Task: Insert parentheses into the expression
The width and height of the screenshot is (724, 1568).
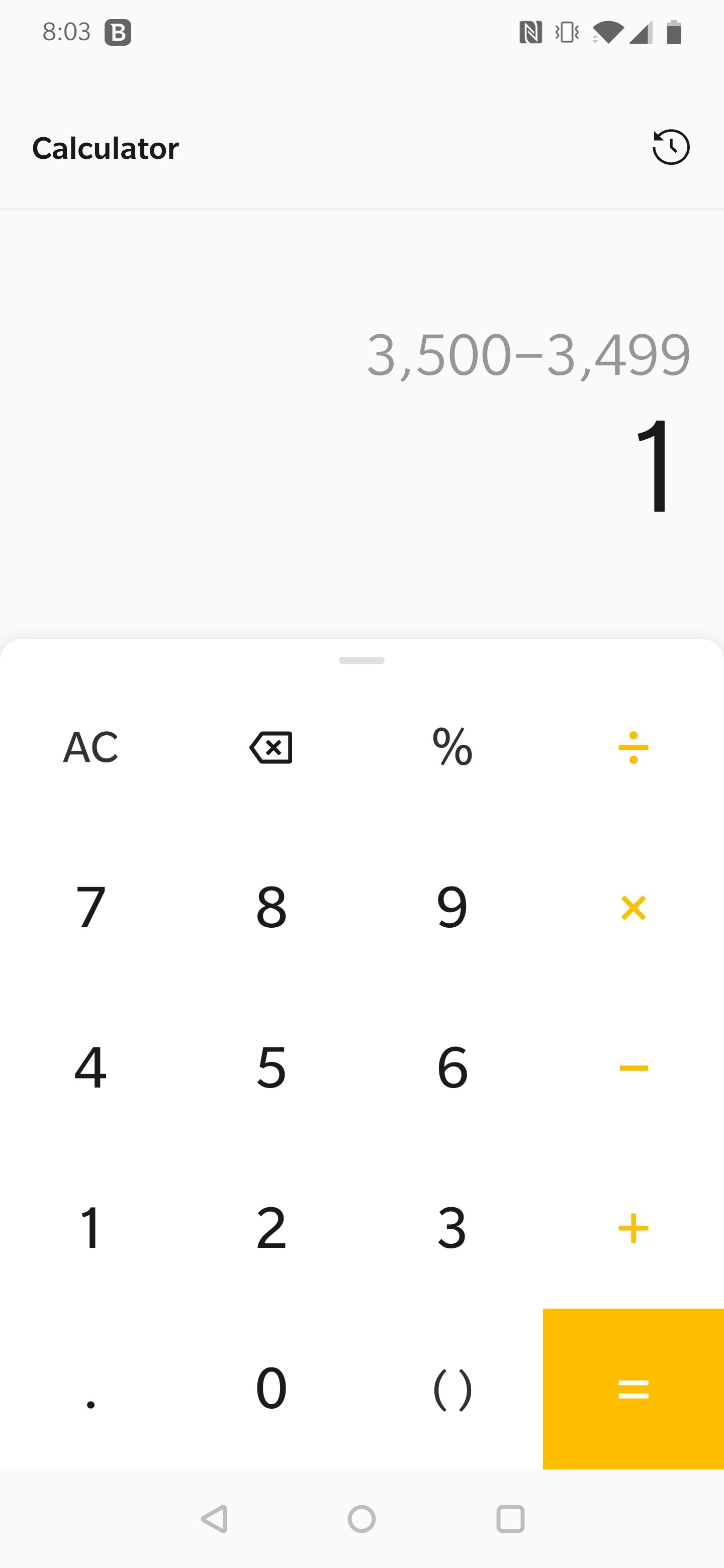Action: (x=452, y=1389)
